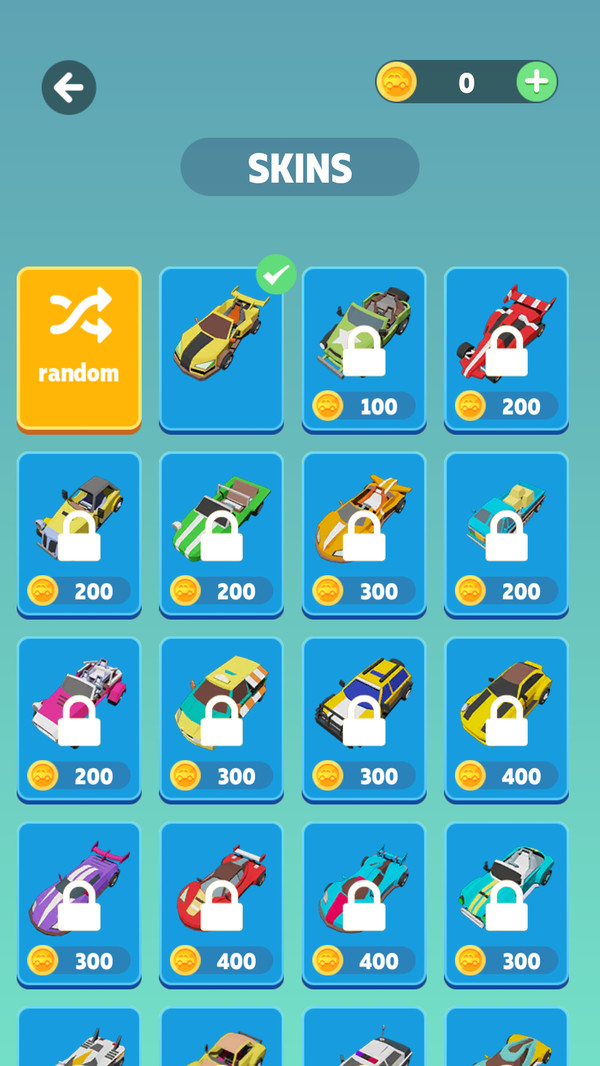Image resolution: width=600 pixels, height=1066 pixels.
Task: Select the teal pickup with cargo
Action: 506,533
